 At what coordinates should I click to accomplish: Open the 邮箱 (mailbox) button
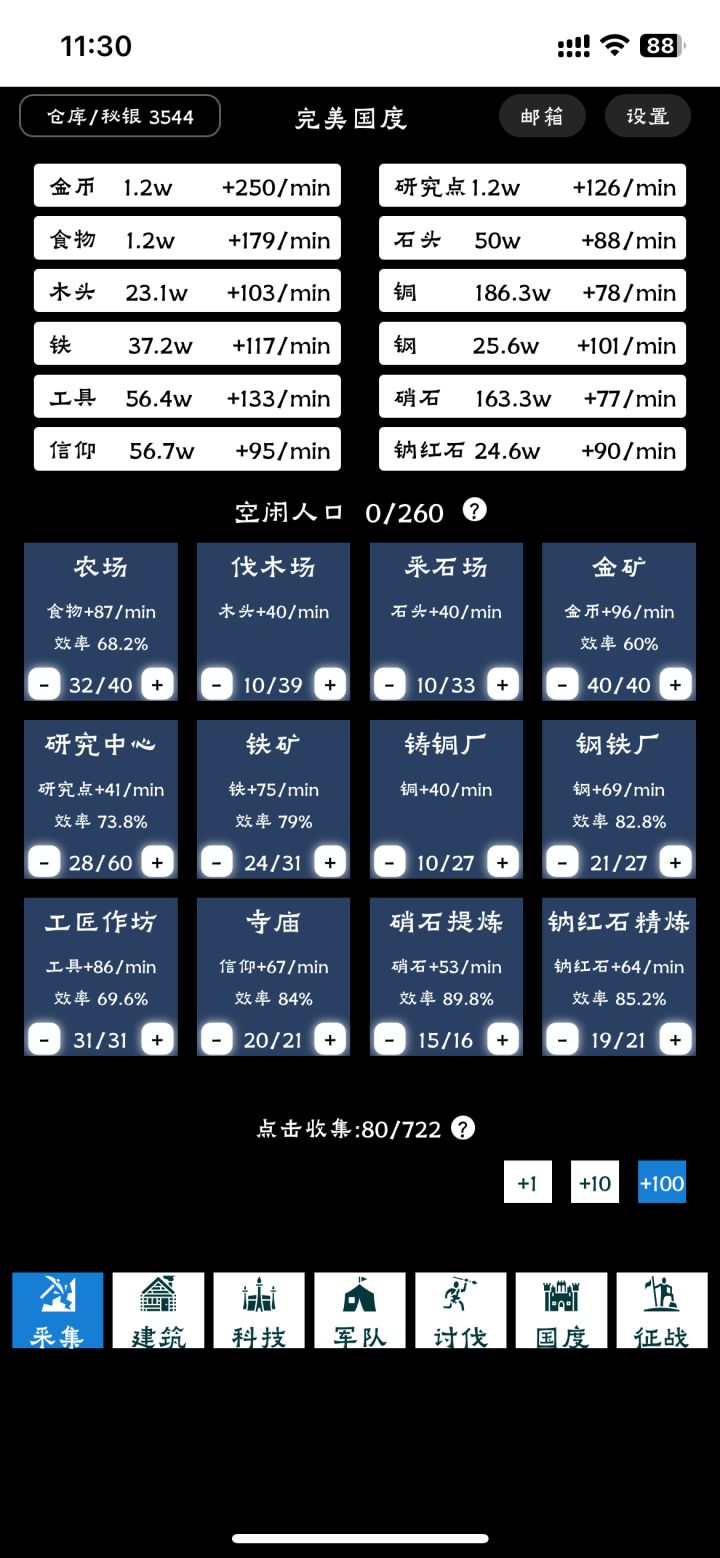point(542,116)
